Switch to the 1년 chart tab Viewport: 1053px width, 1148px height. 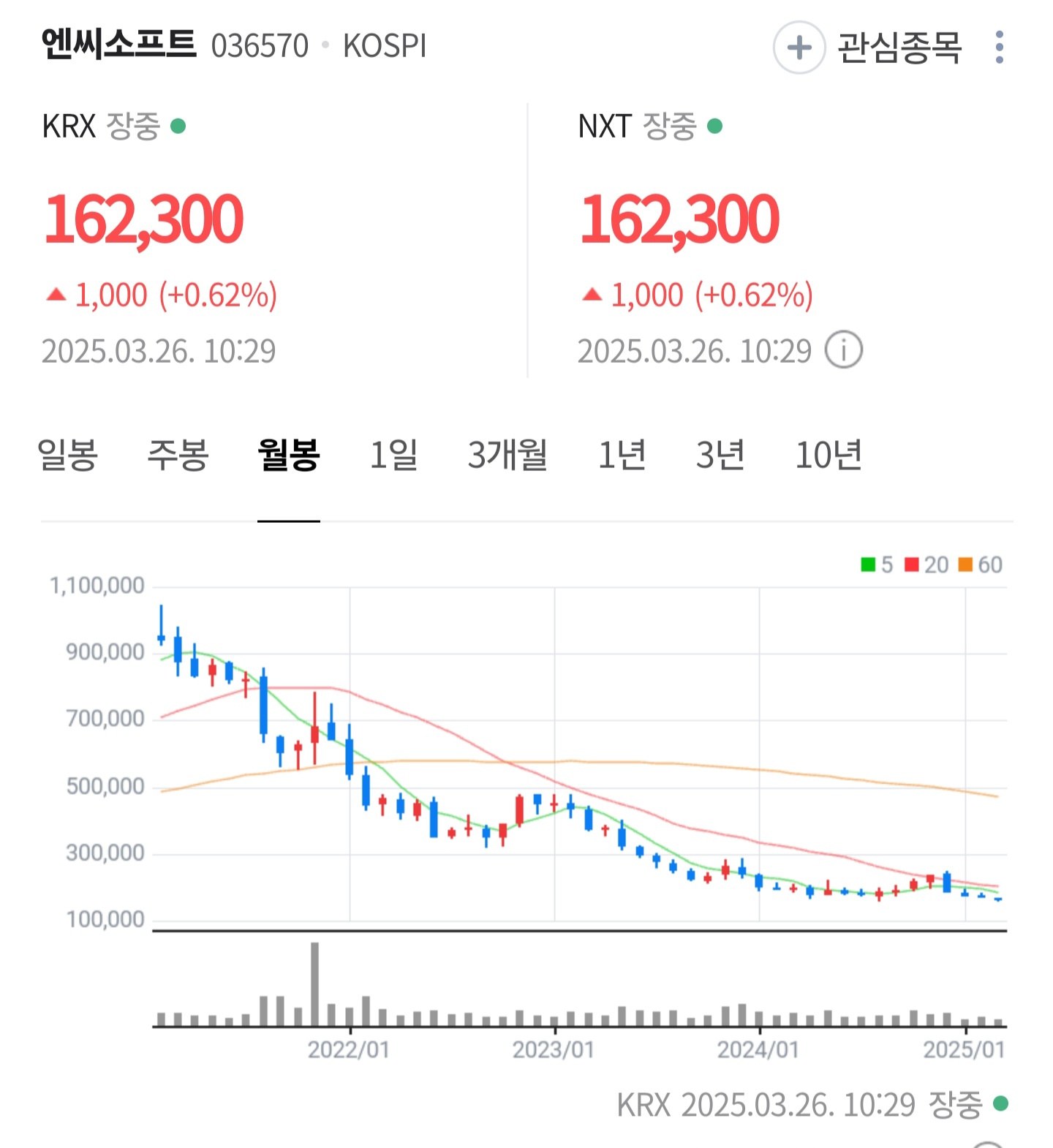pyautogui.click(x=622, y=455)
